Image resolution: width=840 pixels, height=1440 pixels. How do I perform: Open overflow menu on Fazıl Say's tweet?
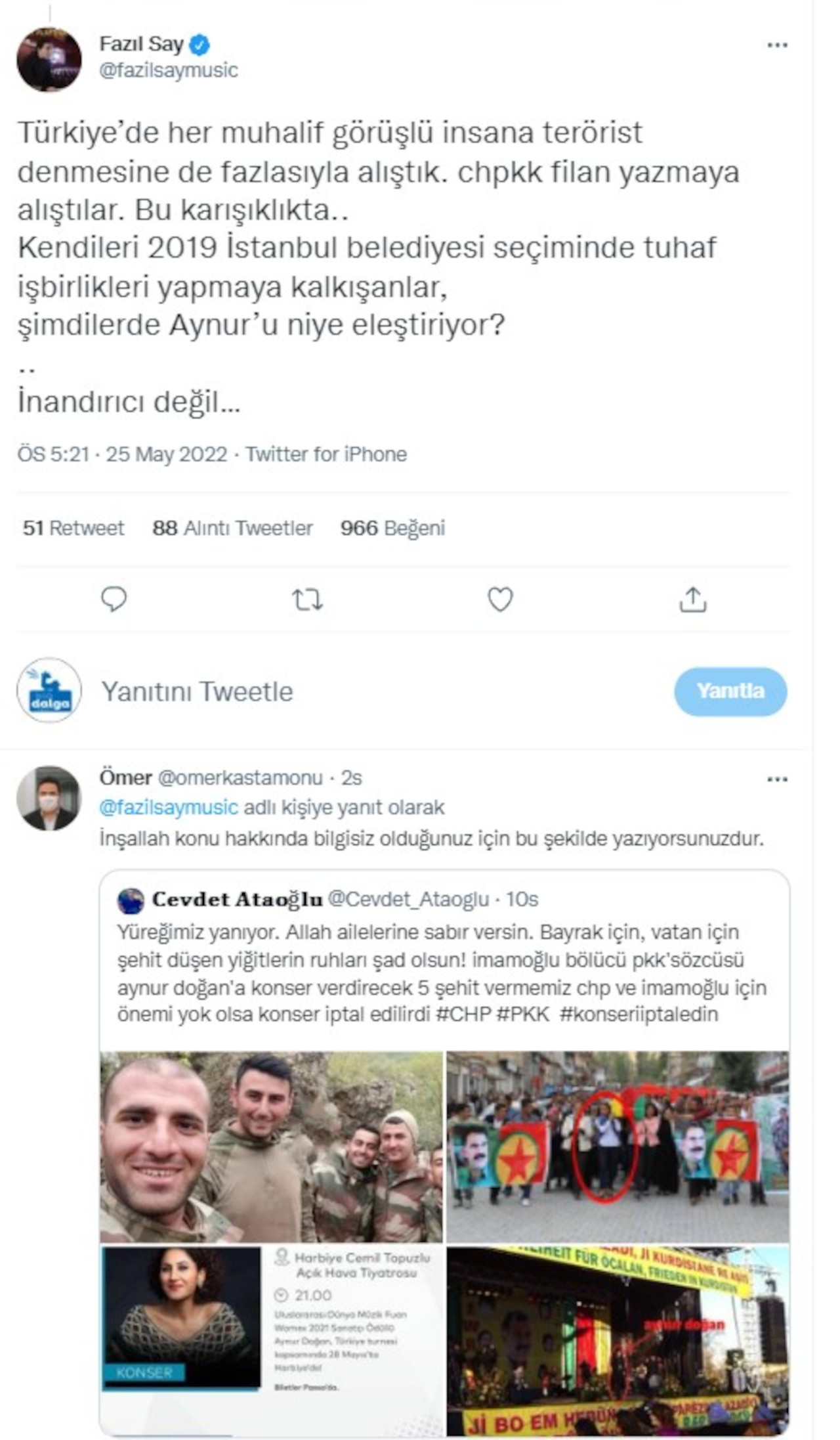click(x=777, y=45)
